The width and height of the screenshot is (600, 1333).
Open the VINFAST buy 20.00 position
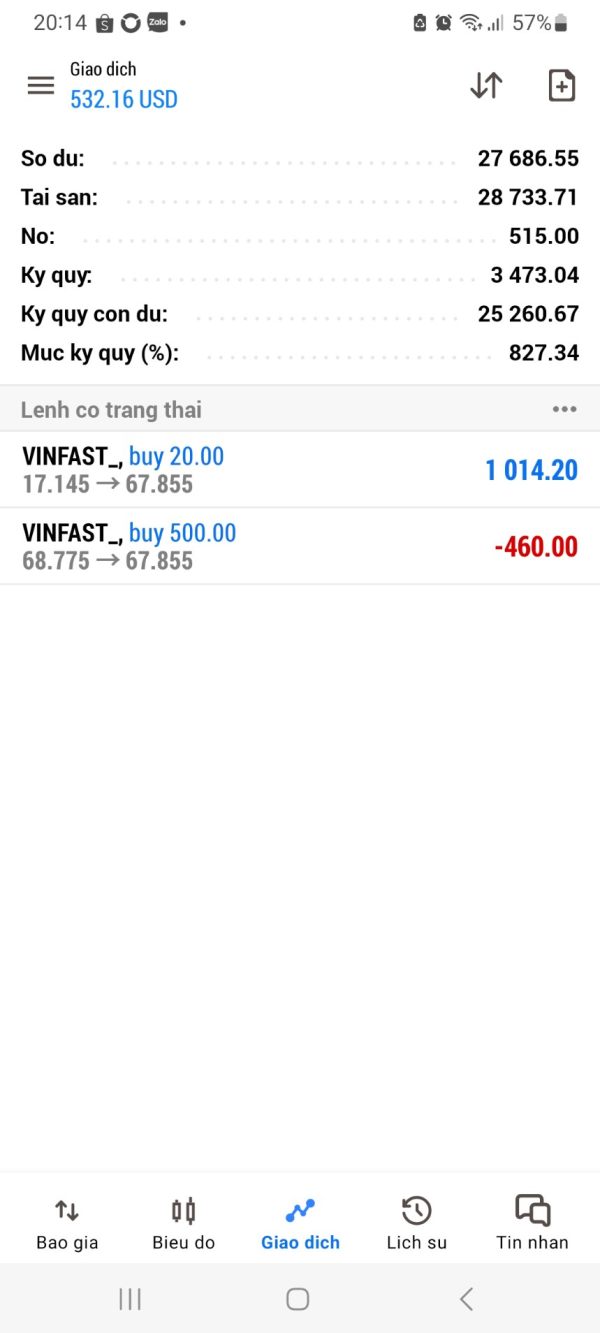point(300,470)
